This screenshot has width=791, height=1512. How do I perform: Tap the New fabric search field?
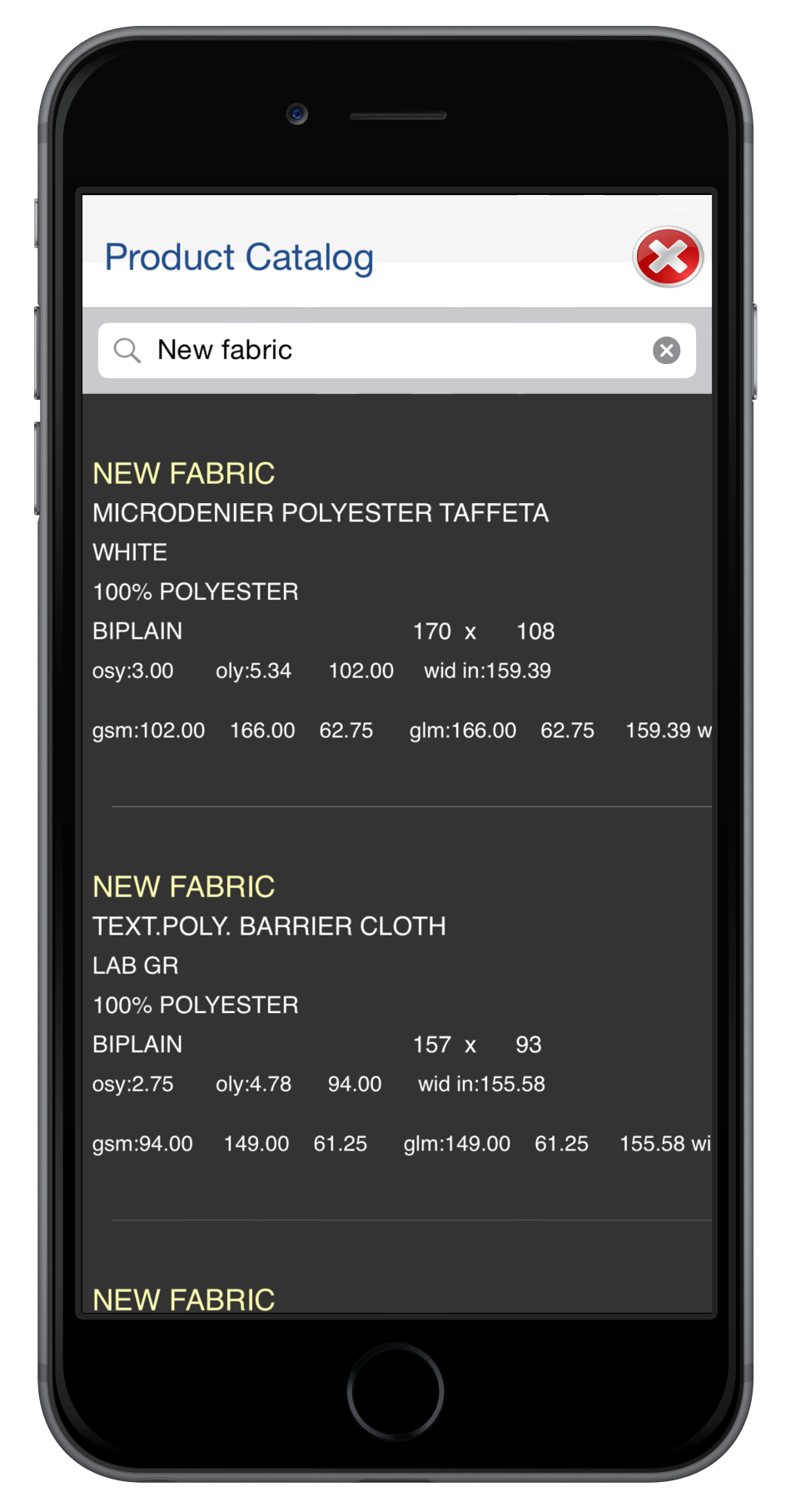[396, 351]
